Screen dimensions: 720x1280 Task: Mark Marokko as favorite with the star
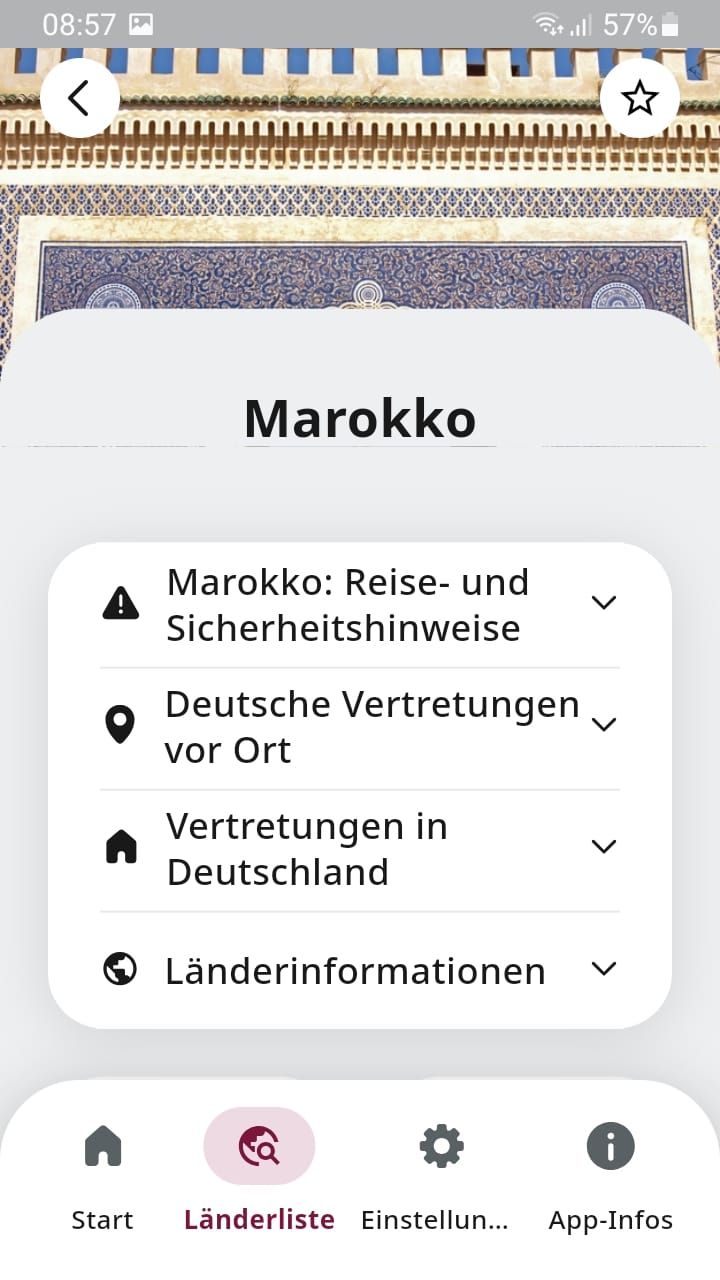pyautogui.click(x=640, y=98)
